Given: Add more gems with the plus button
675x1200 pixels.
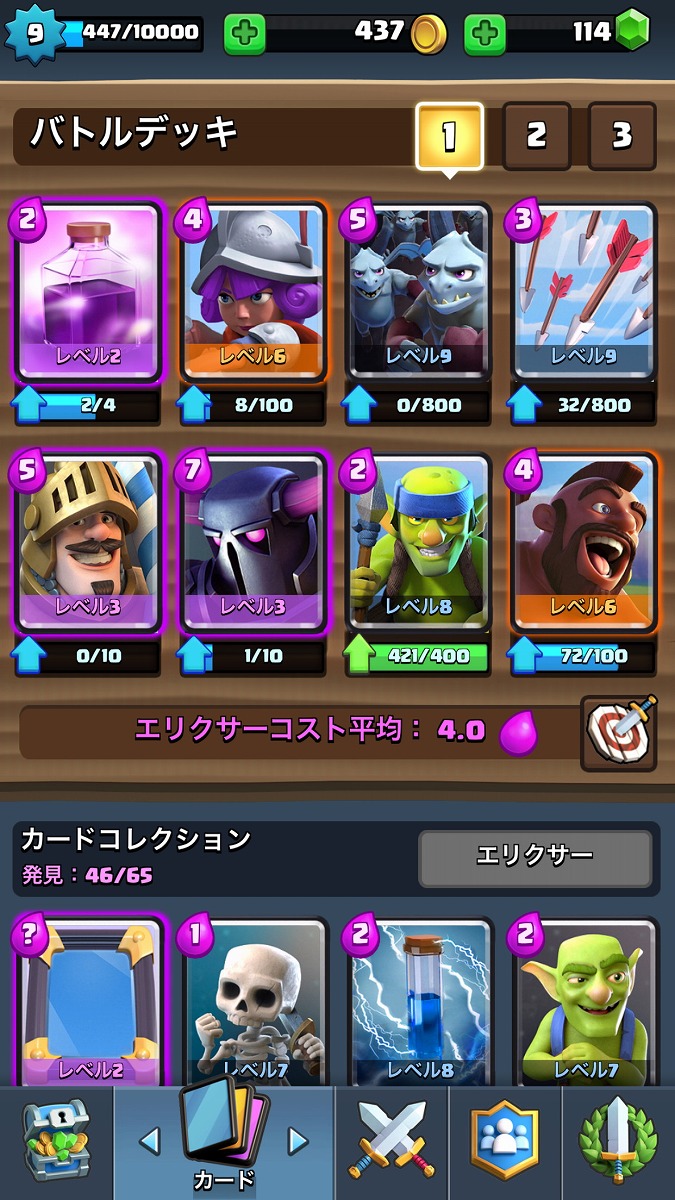Looking at the screenshot, I should (484, 34).
